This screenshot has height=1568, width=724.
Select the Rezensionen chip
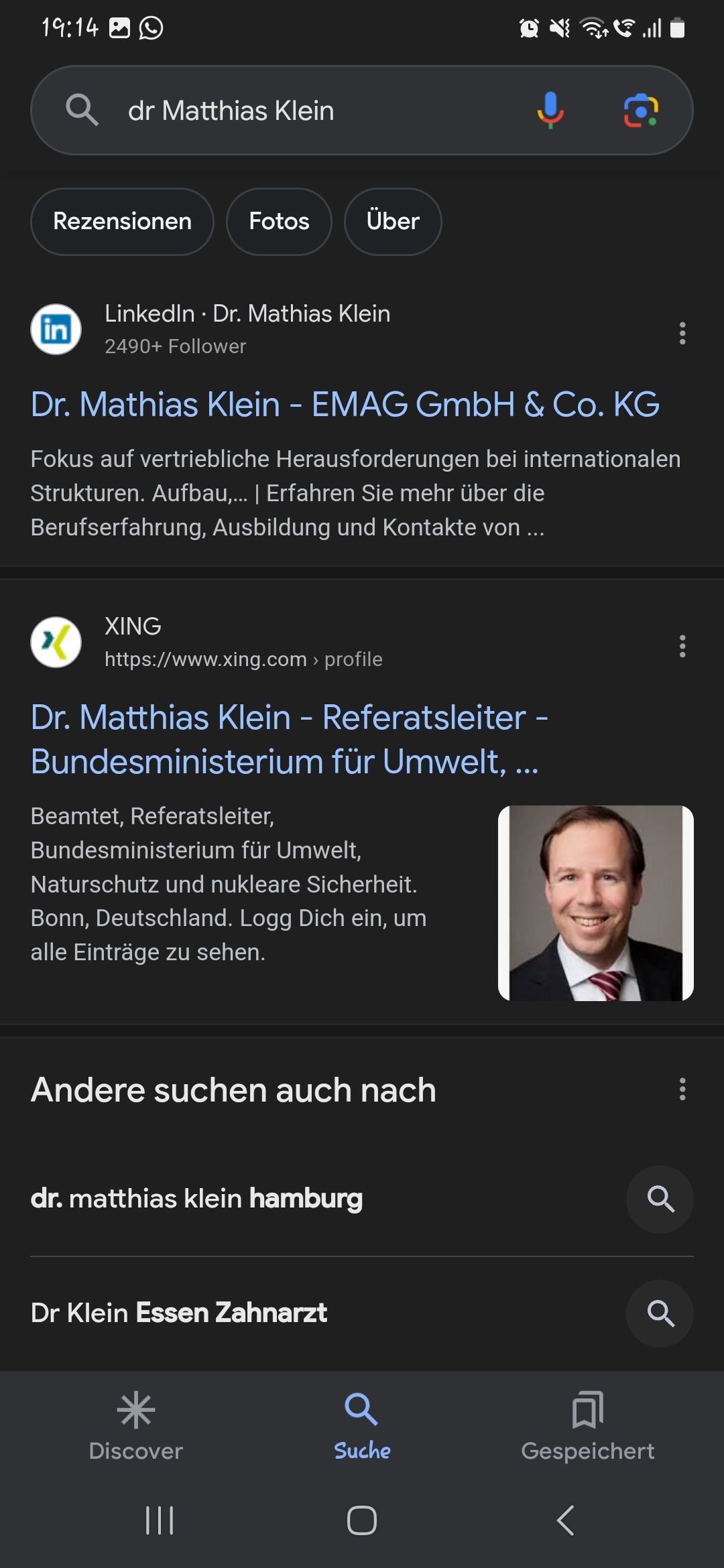pos(122,221)
